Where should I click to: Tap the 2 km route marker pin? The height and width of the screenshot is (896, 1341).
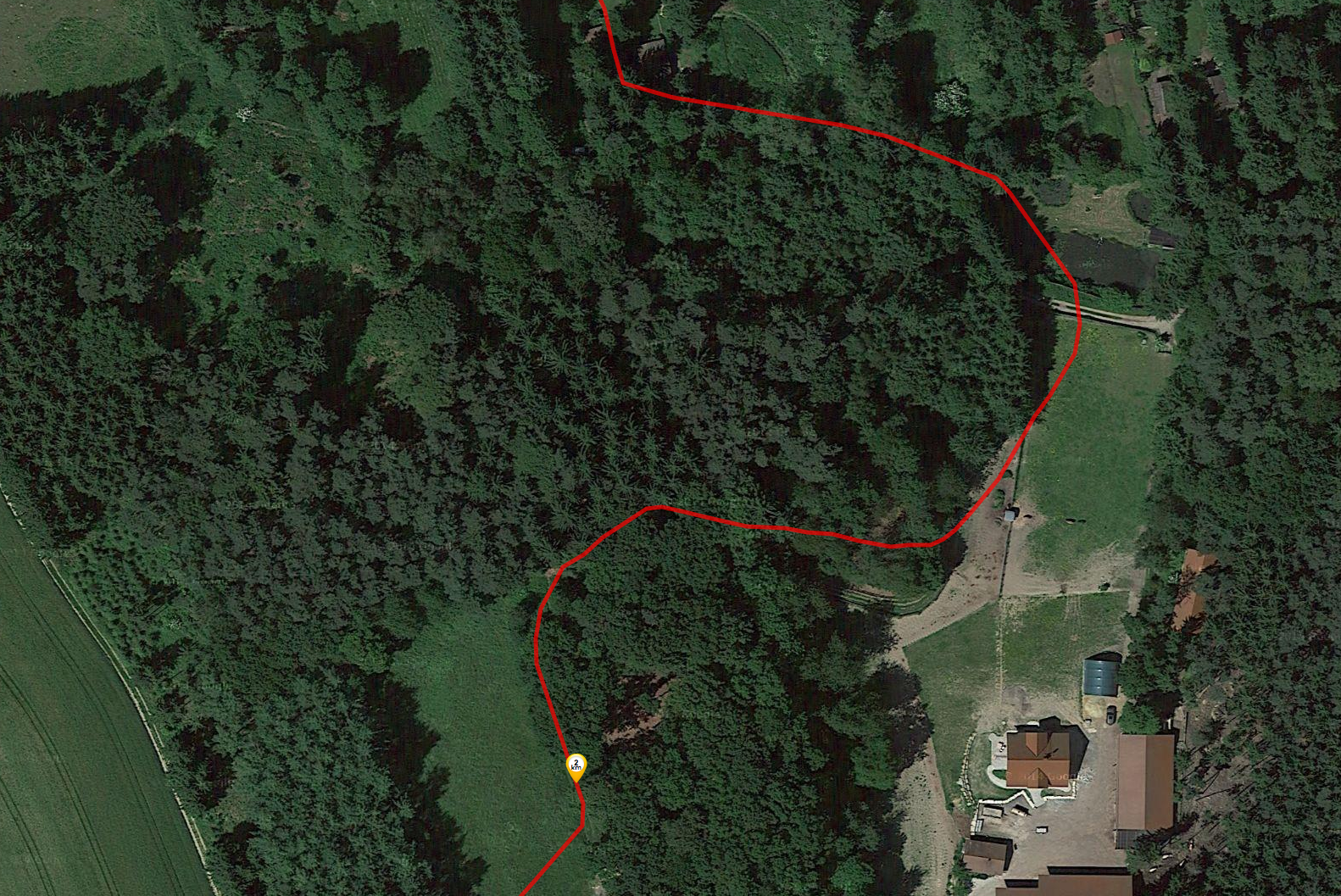click(576, 766)
